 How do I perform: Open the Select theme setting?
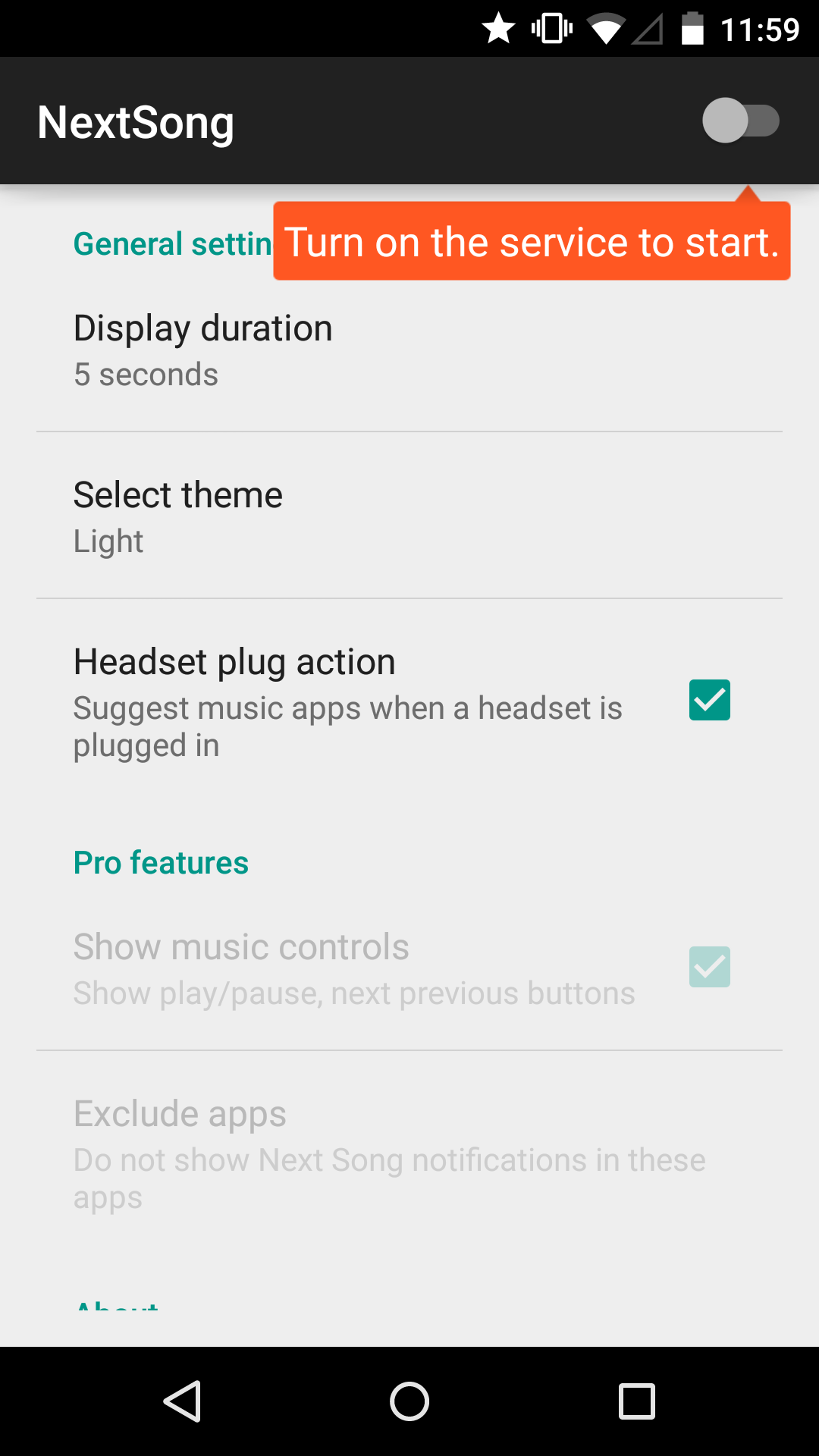(409, 516)
